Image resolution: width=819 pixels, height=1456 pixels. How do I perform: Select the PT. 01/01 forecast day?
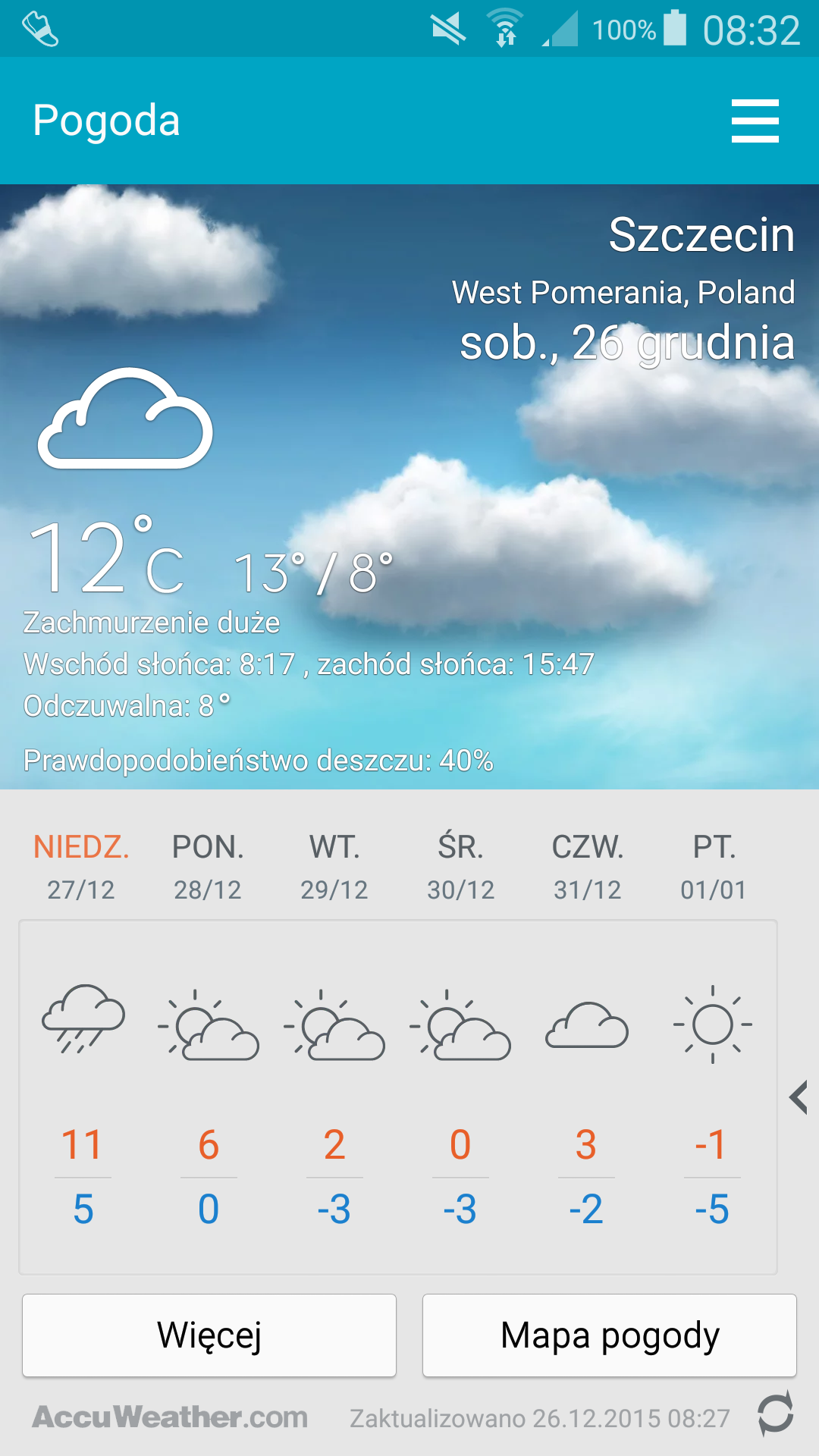(714, 867)
